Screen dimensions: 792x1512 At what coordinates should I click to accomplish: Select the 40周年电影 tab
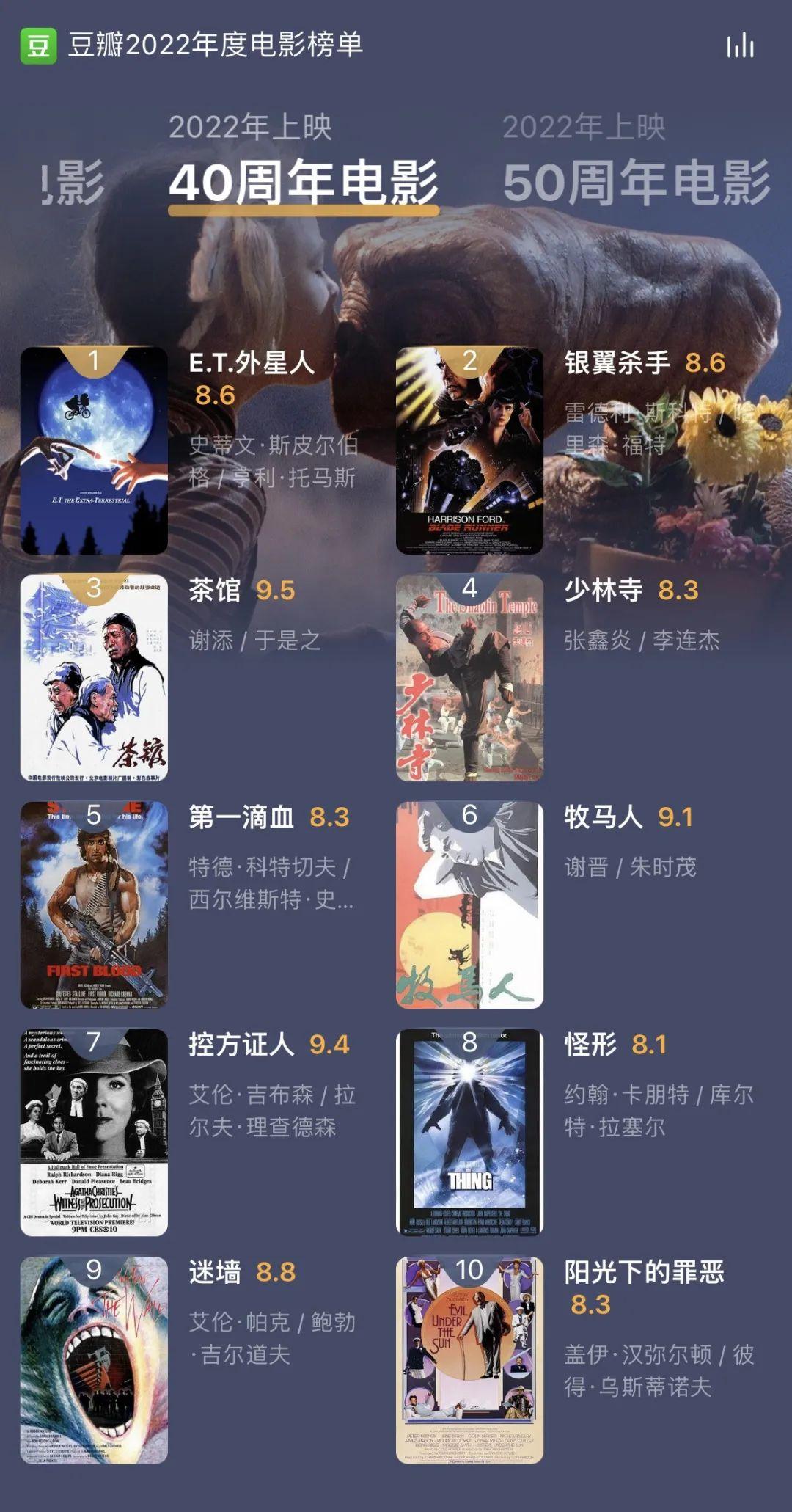pos(304,181)
